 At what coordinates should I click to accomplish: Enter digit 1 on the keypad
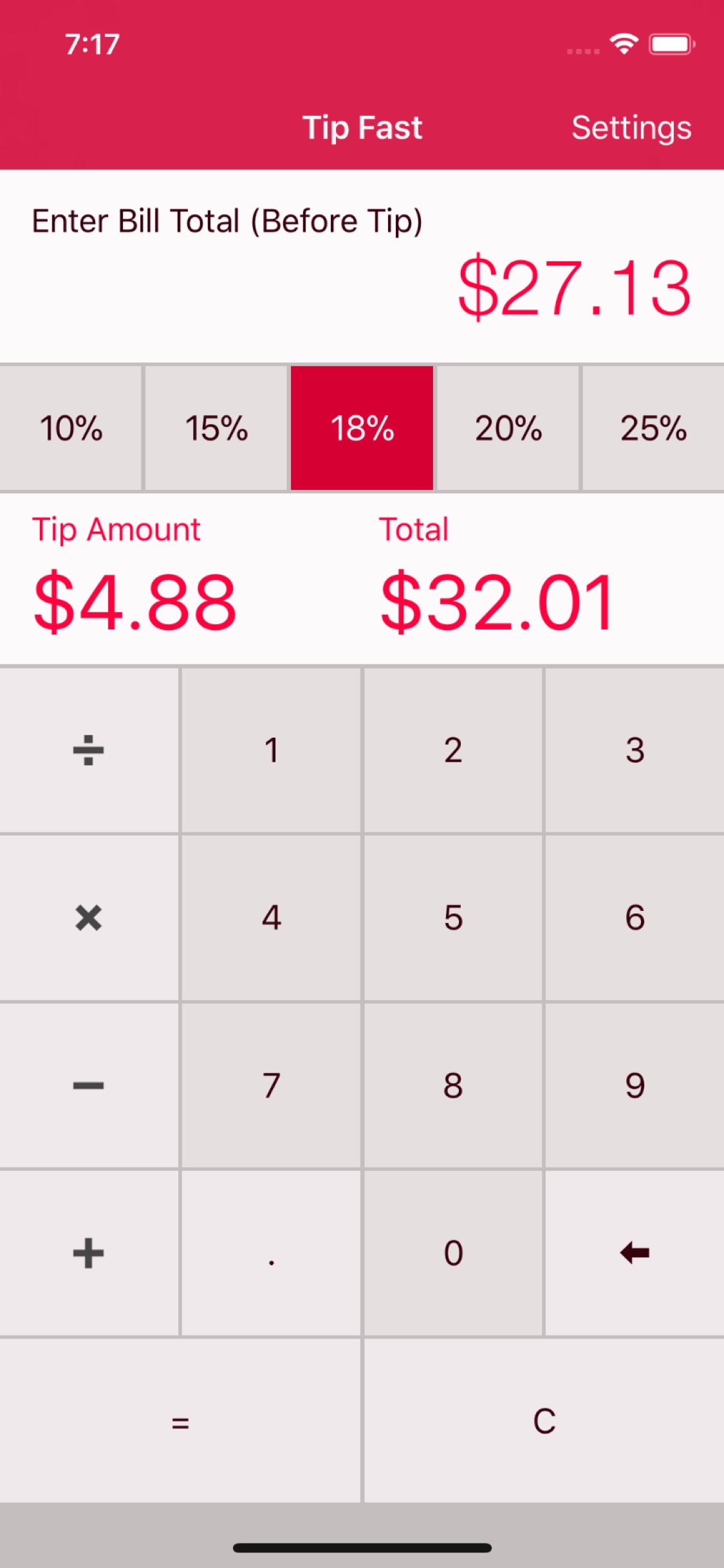[271, 751]
